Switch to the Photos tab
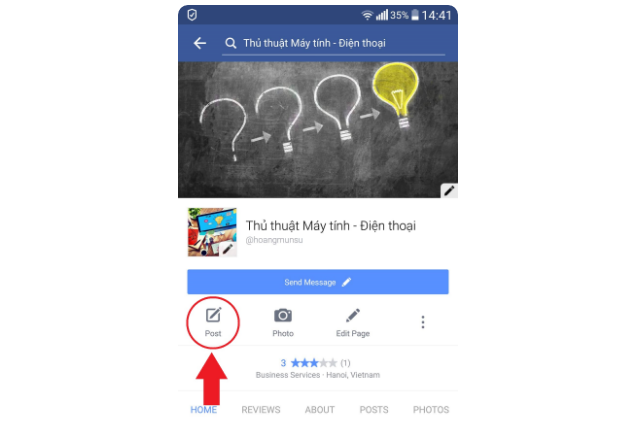The image size is (636, 424). pos(431,410)
